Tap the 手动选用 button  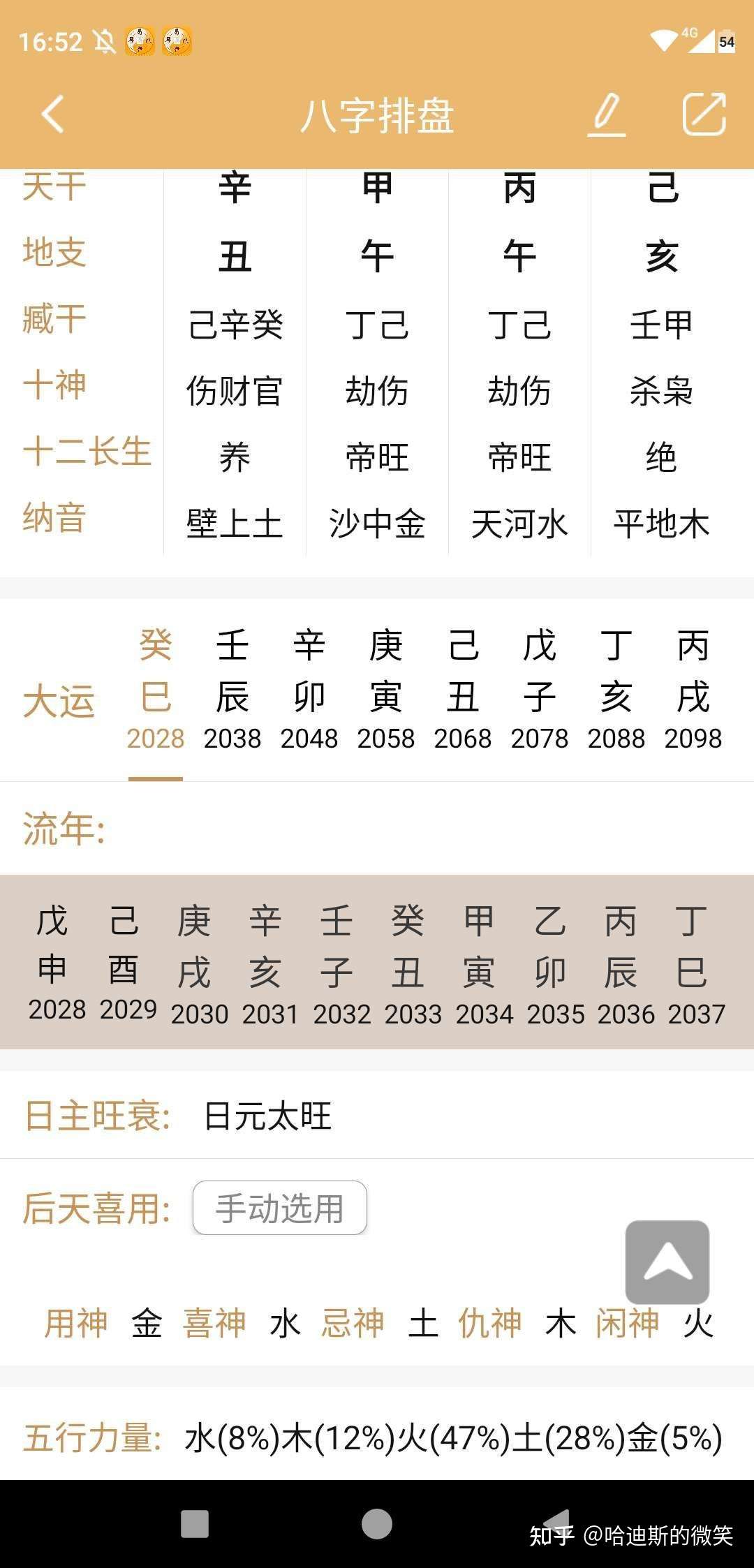(x=279, y=1208)
